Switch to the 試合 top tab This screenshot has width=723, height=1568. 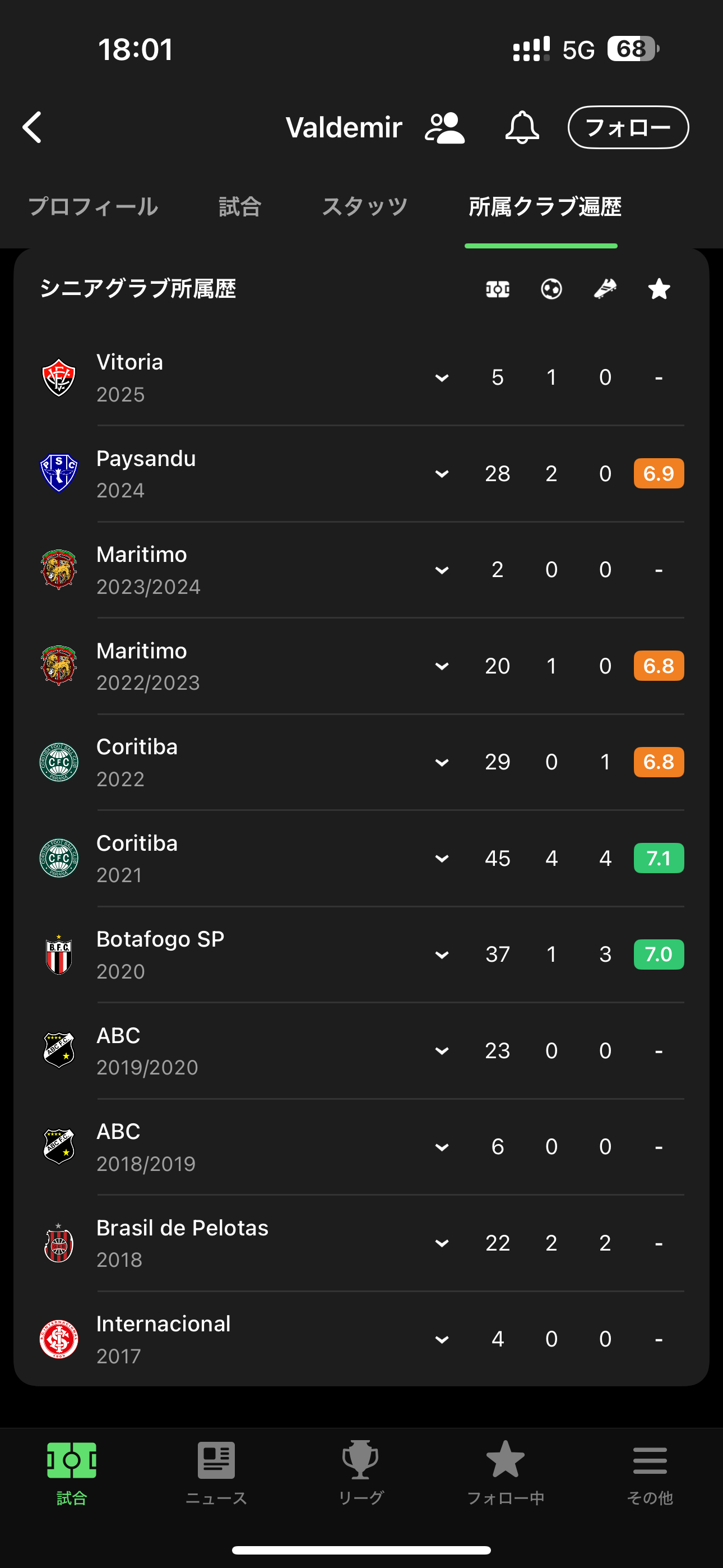tap(240, 207)
